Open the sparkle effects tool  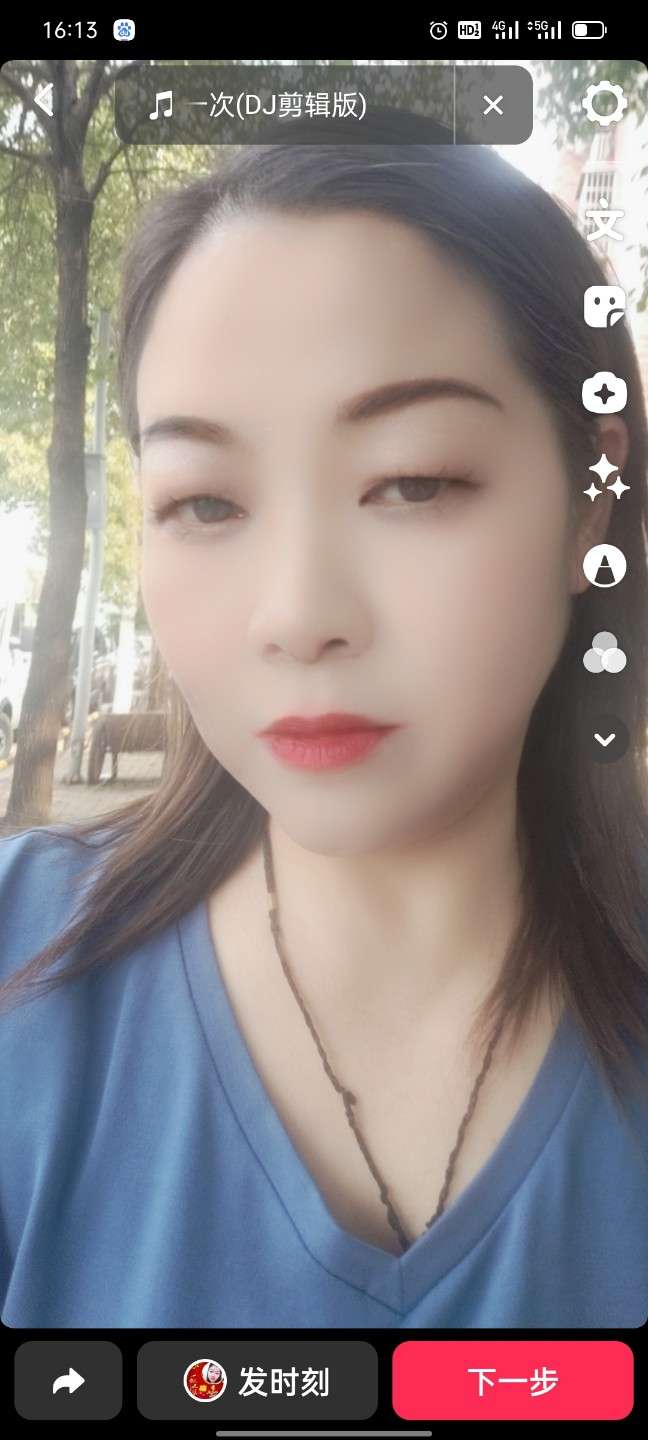tap(605, 478)
